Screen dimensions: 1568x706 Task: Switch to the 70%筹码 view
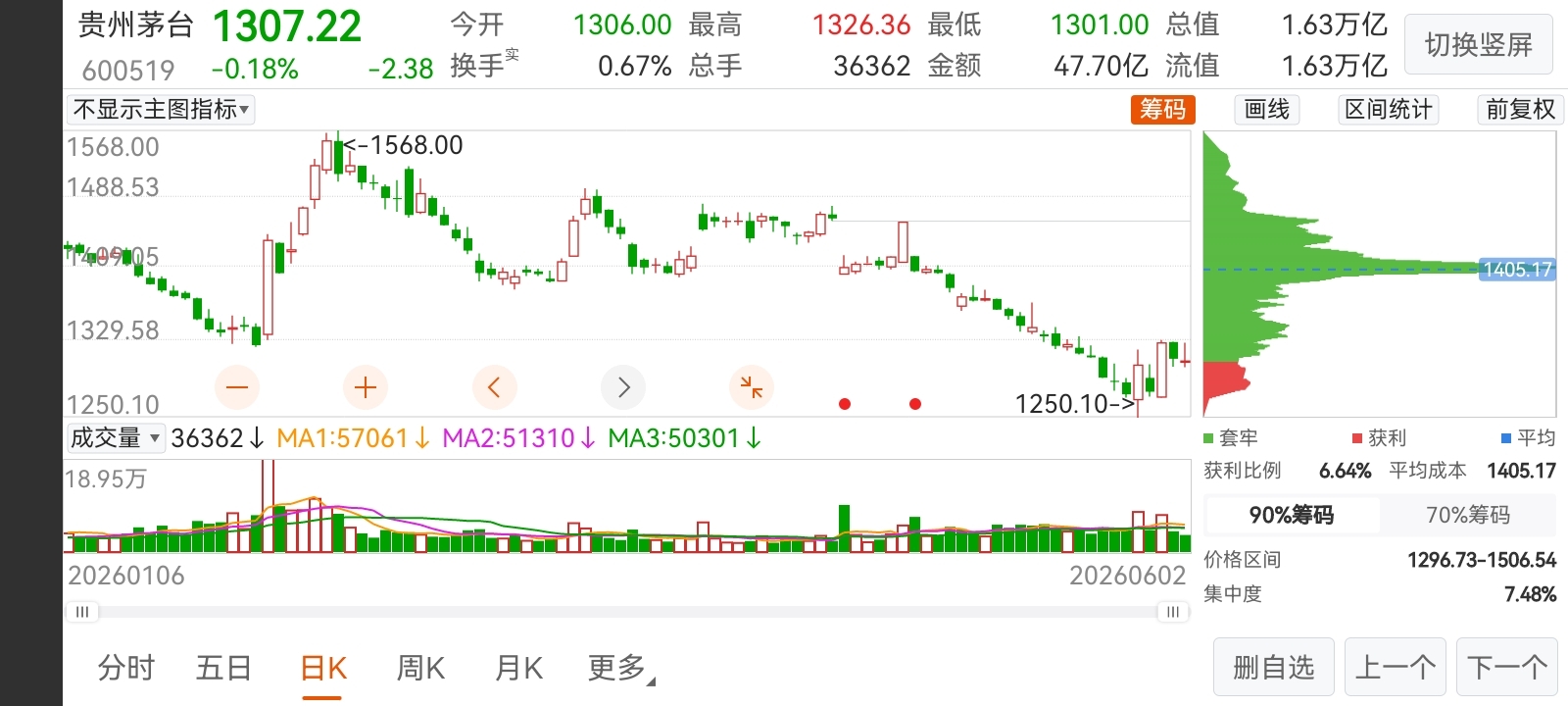(x=1467, y=515)
